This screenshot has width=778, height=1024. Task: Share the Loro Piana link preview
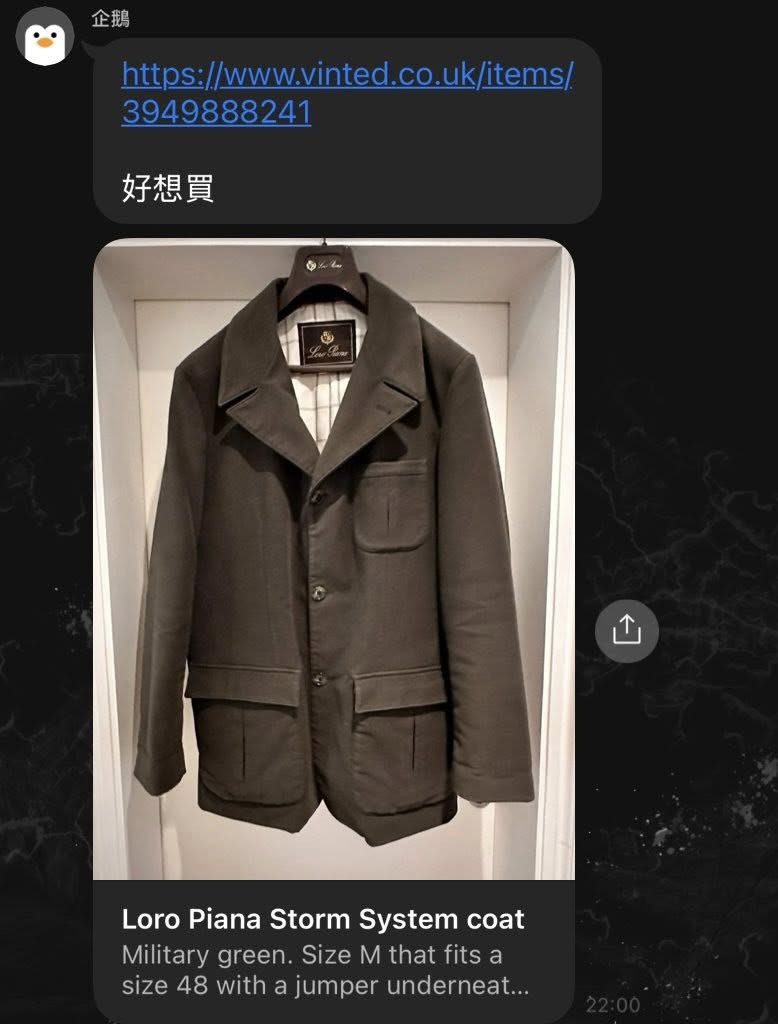[x=626, y=630]
